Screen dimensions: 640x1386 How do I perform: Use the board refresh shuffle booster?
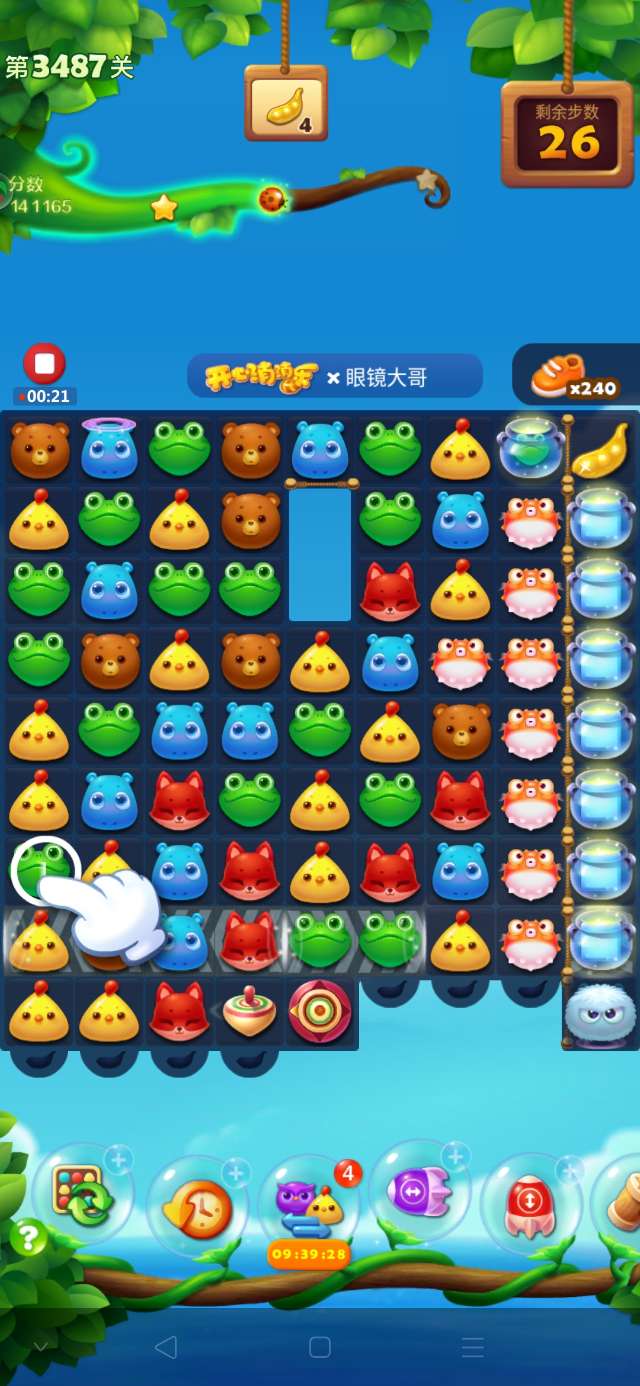click(80, 1194)
